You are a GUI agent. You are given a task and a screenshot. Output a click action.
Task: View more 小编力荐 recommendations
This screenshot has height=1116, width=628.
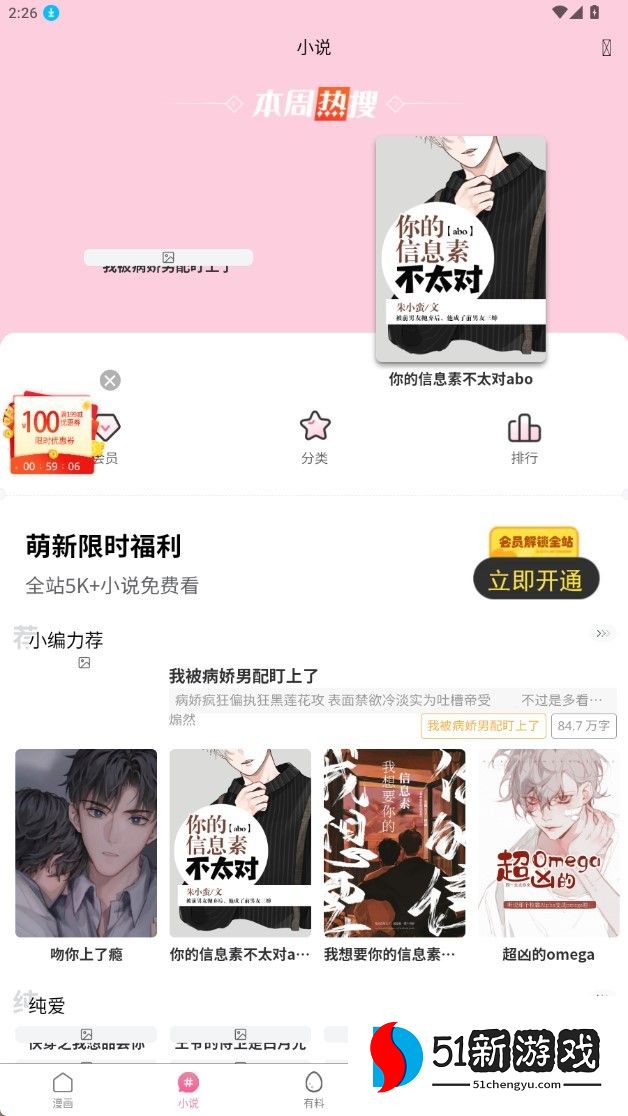tap(602, 633)
